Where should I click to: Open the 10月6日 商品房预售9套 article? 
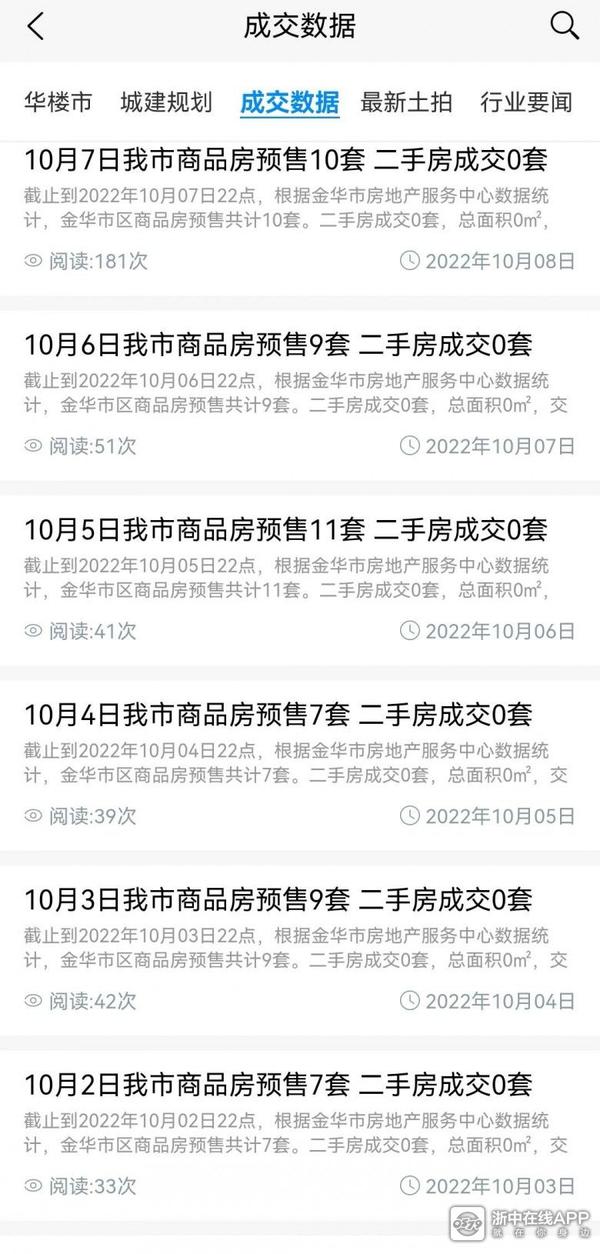[279, 346]
